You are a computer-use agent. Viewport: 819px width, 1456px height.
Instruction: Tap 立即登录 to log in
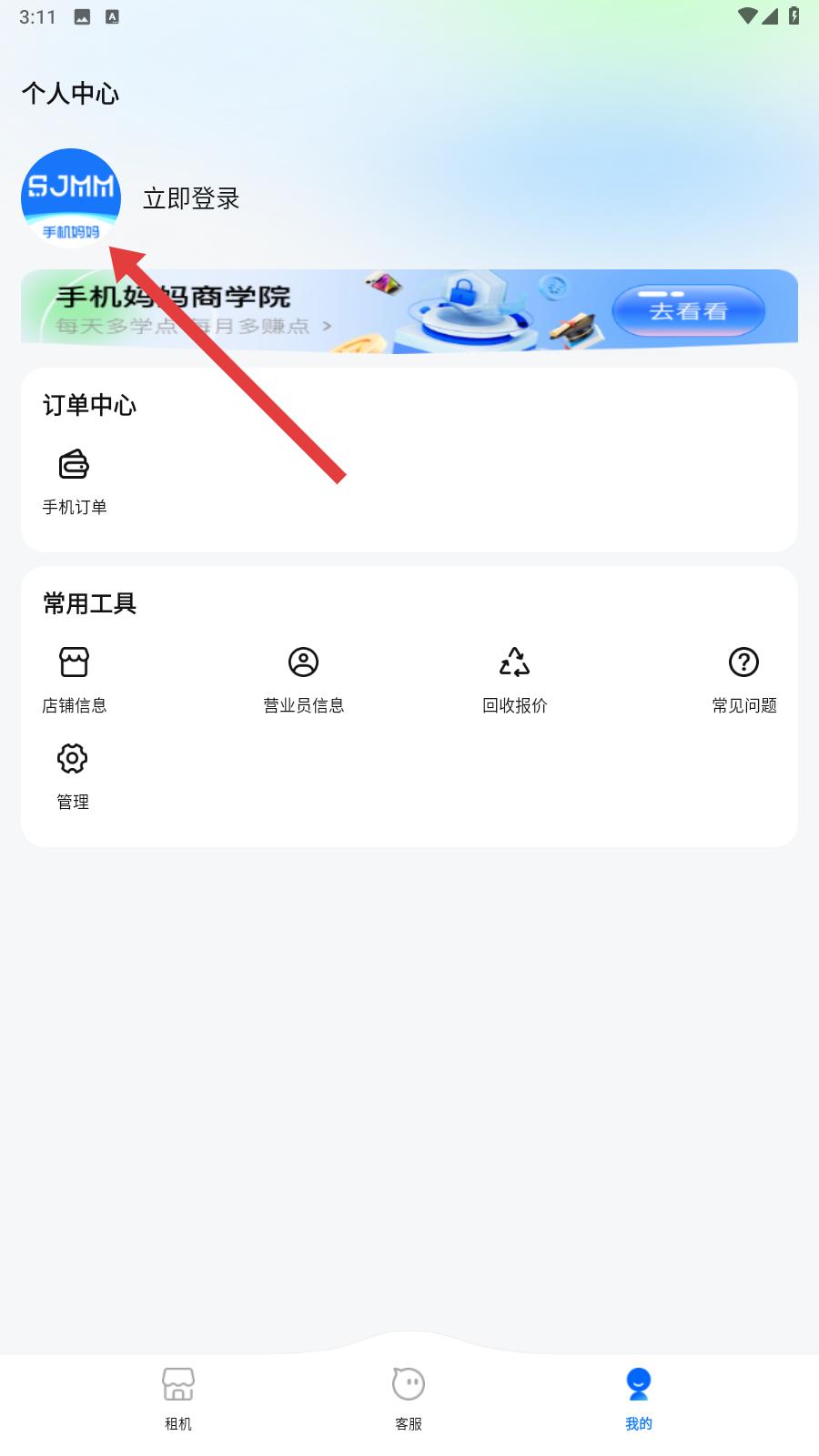191,198
